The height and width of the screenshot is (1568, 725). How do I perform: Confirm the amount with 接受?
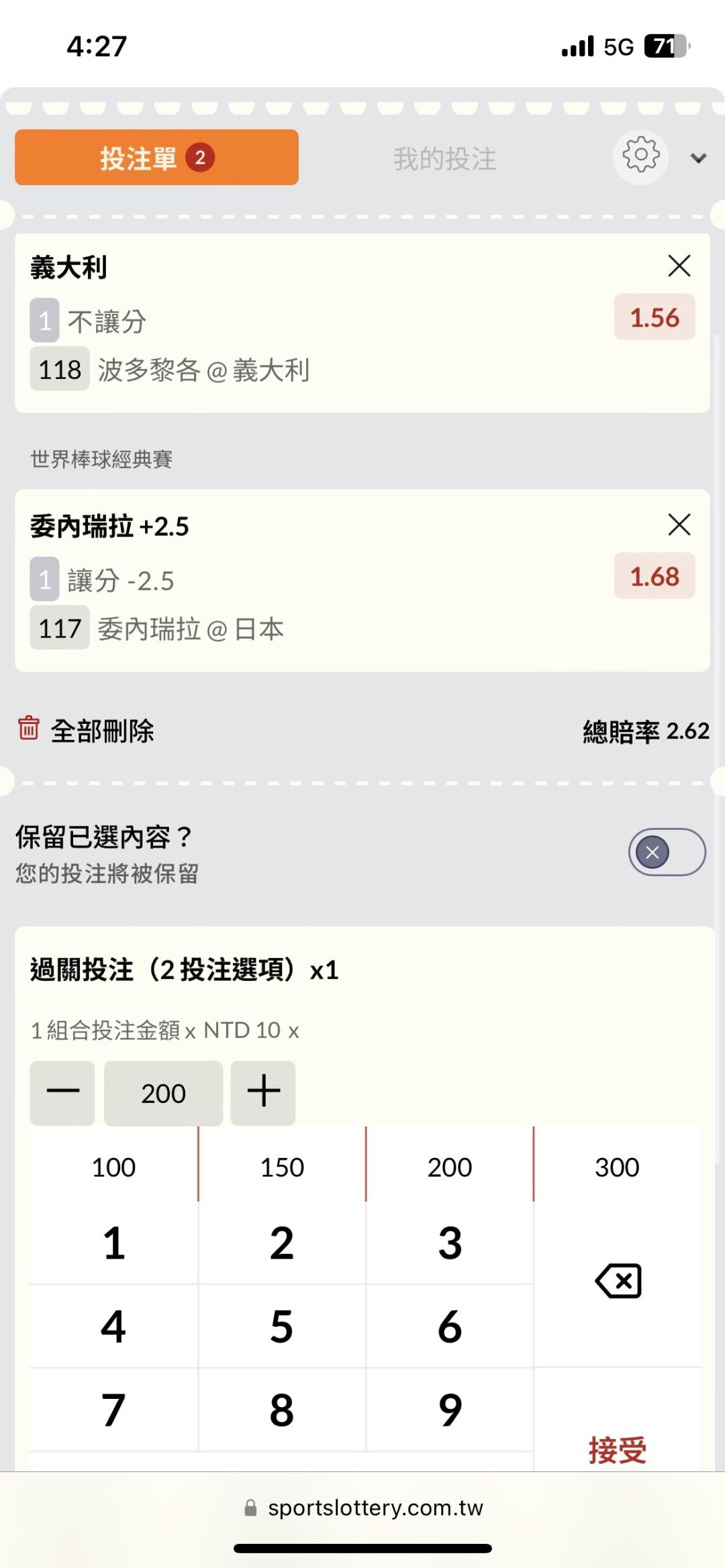pos(618,1449)
